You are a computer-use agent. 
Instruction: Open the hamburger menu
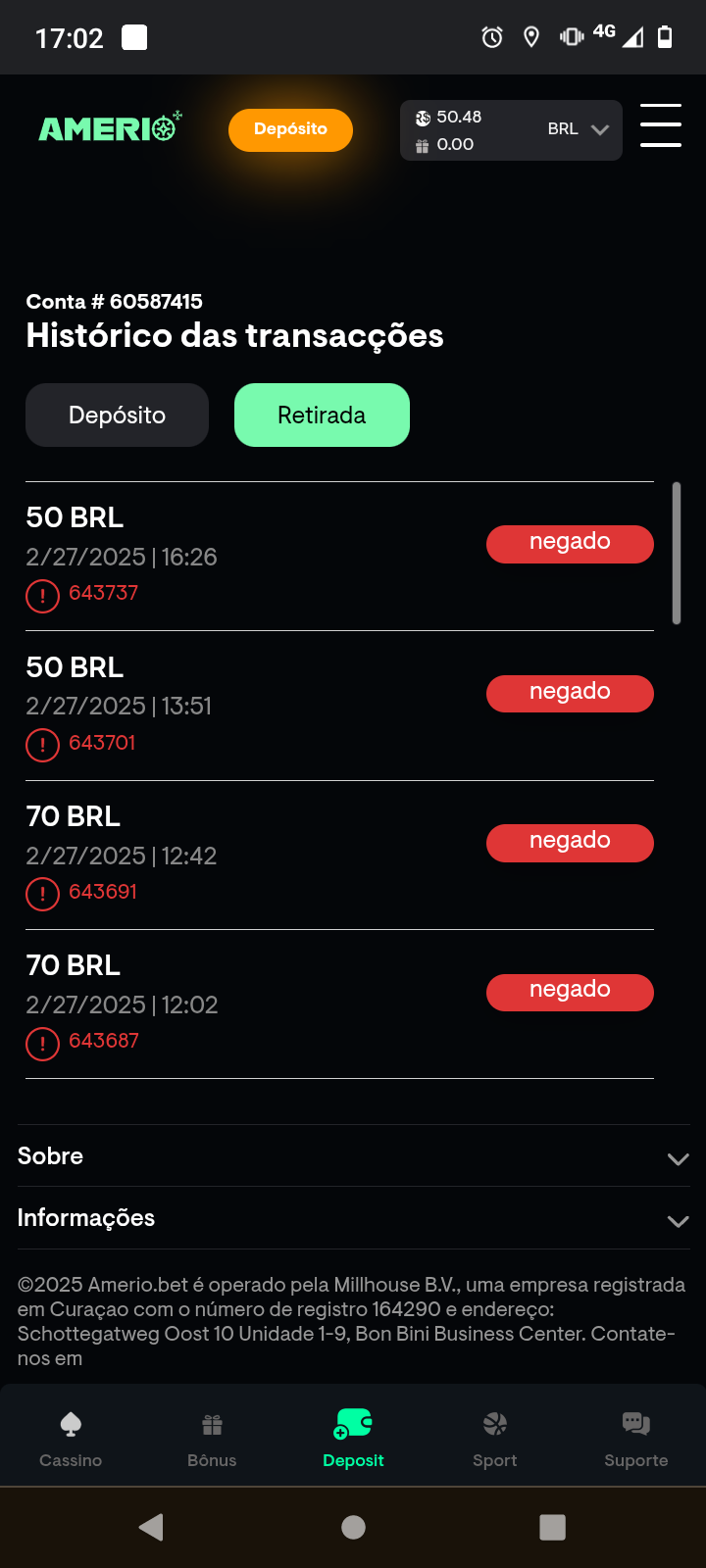tap(661, 125)
